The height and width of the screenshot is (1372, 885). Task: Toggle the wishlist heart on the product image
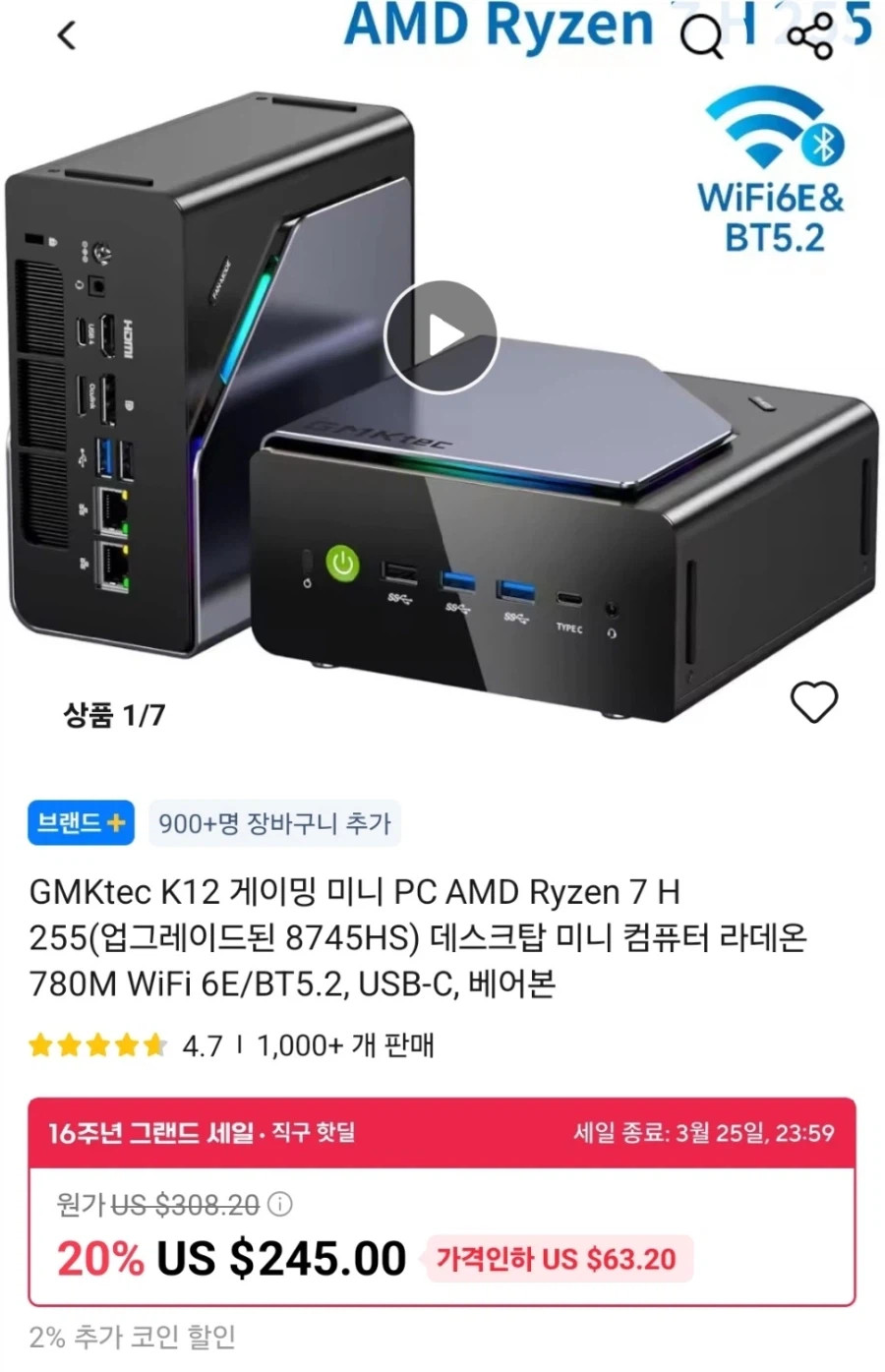[x=814, y=702]
